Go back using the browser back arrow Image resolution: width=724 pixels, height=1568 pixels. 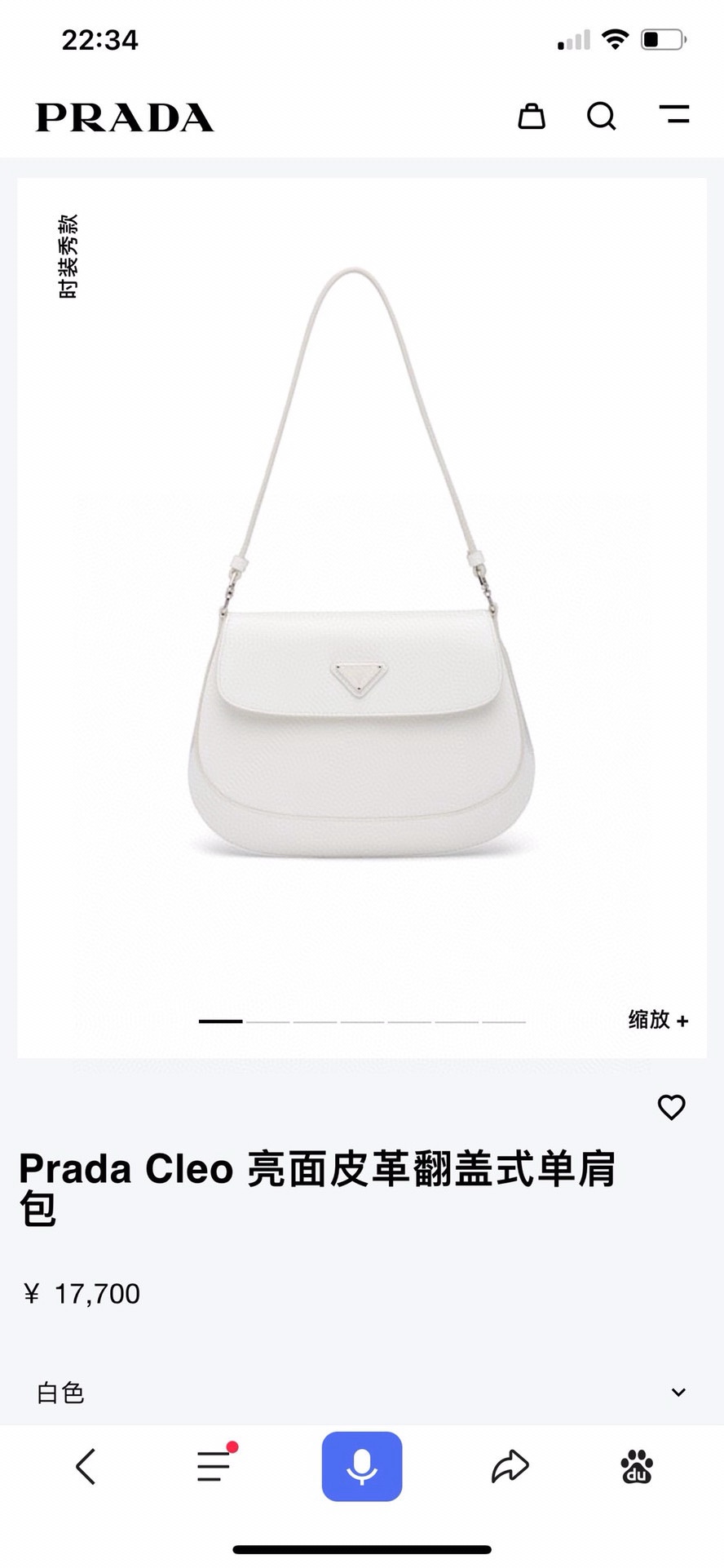click(x=86, y=1466)
